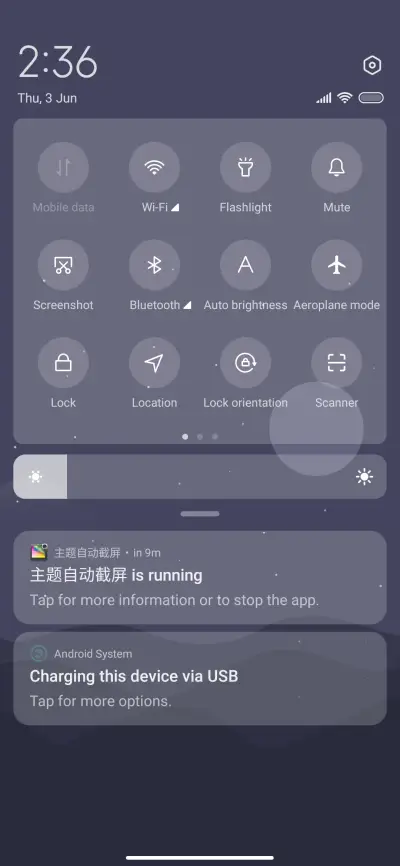The height and width of the screenshot is (866, 400).
Task: Toggle Location services
Action: pos(154,363)
